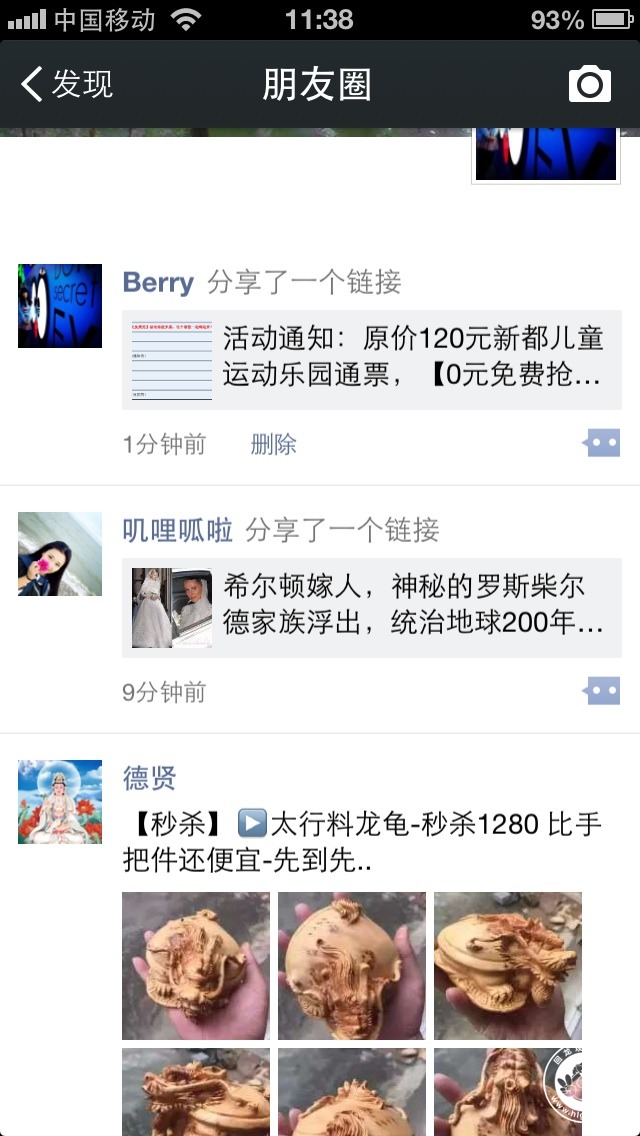View third photo in 德贤's post
Viewport: 640px width, 1136px height.
508,966
